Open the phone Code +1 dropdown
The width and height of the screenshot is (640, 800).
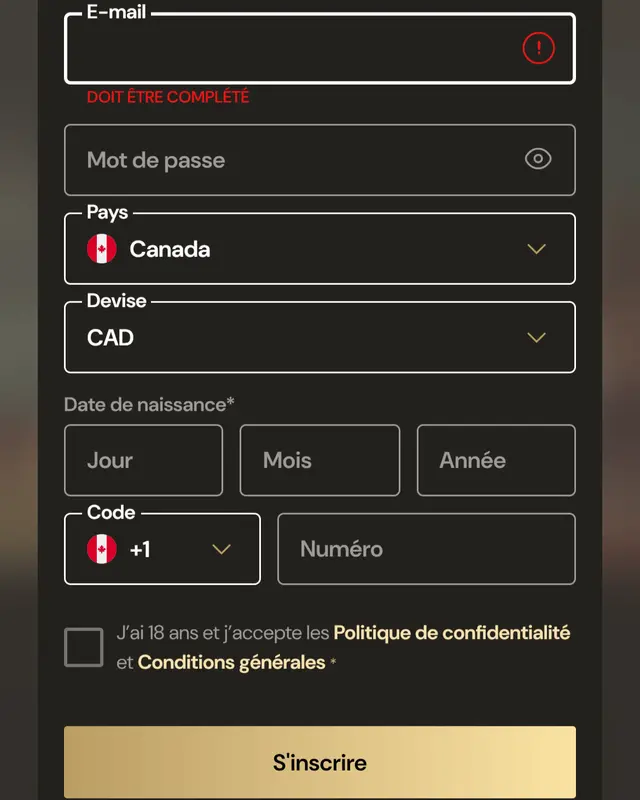click(162, 549)
